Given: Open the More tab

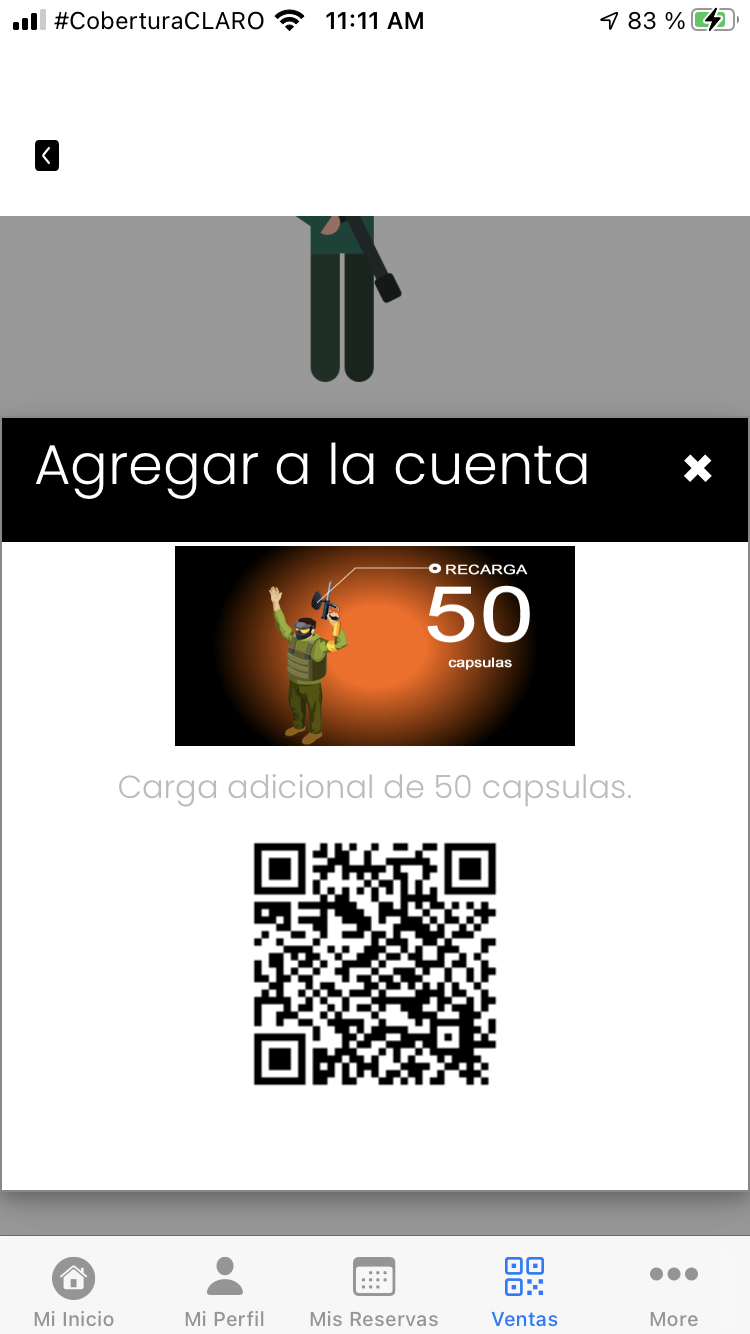Looking at the screenshot, I should (673, 1291).
